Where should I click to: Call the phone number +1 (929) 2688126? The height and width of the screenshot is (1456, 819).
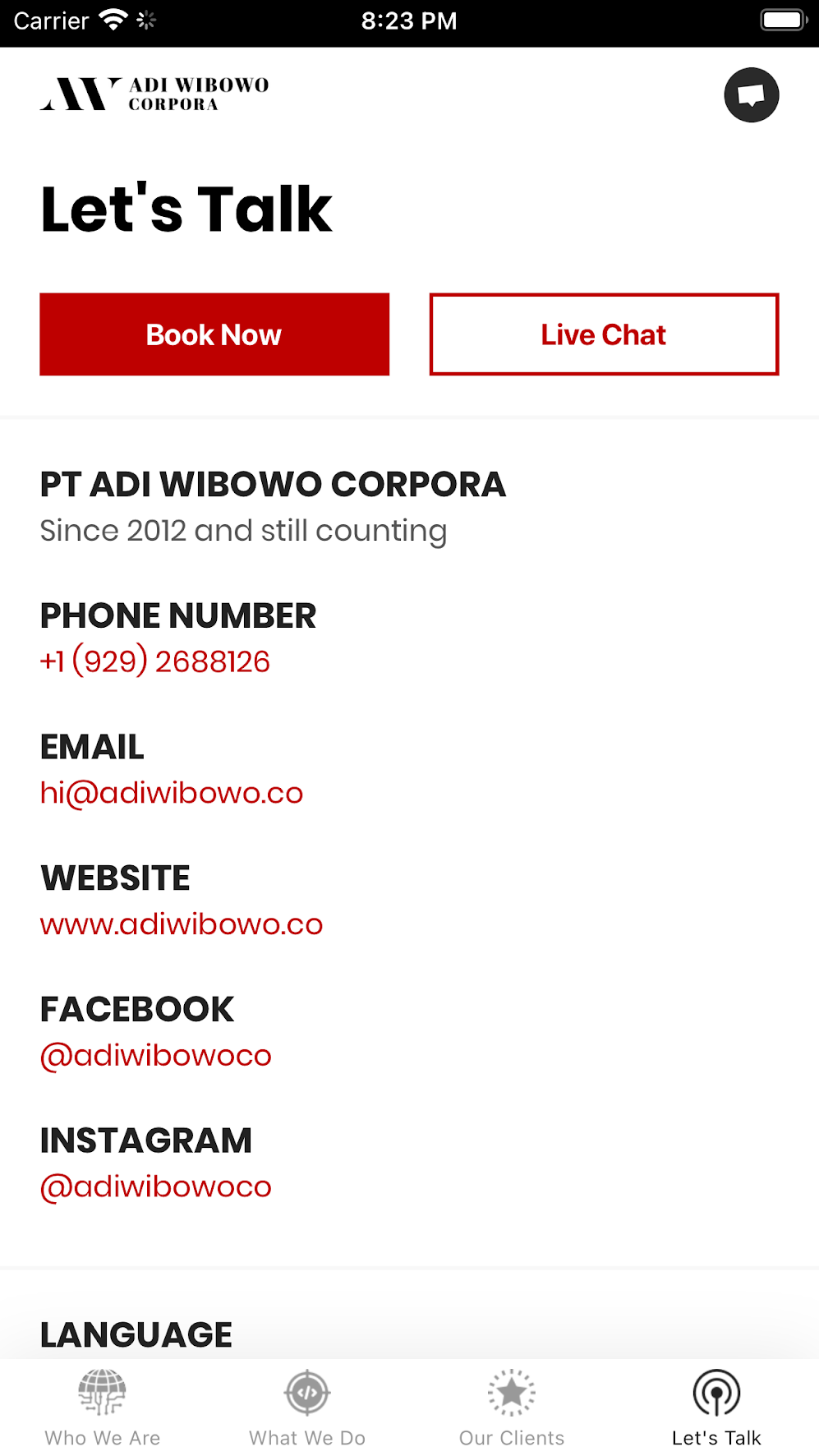(x=155, y=661)
